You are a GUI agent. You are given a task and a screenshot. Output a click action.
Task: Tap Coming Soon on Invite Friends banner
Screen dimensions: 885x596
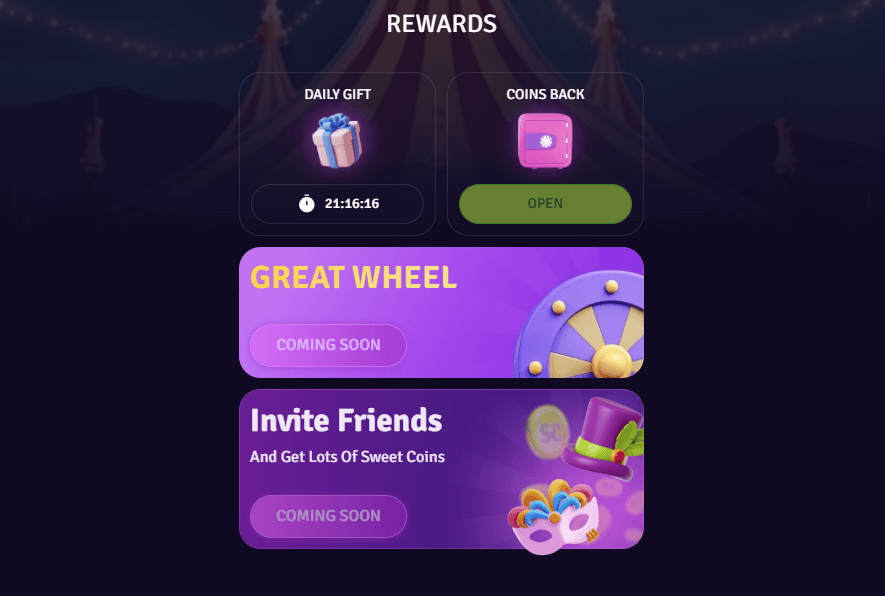click(328, 516)
